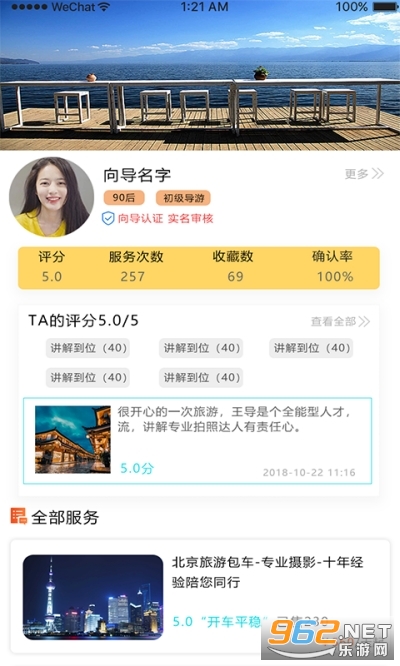Open the review dated 2018-10-22 11:16
The height and width of the screenshot is (666, 400).
(197, 440)
